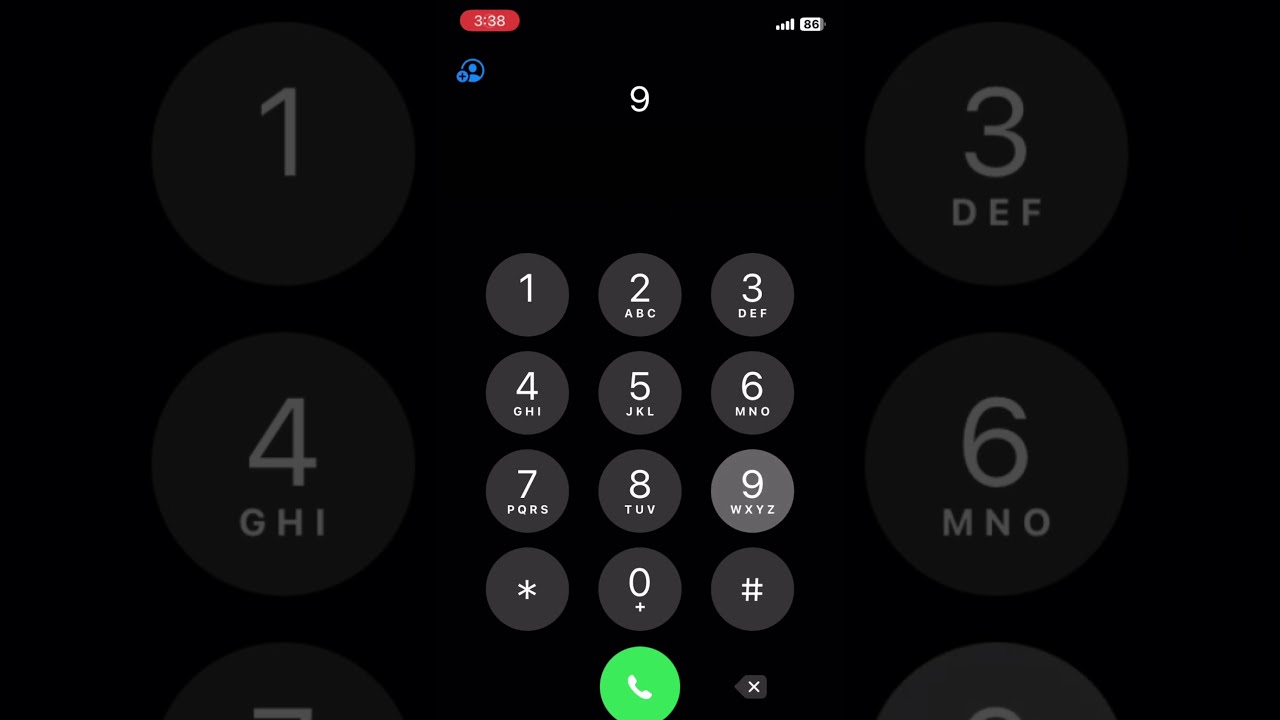
Task: Delete the last dialed digit
Action: point(752,687)
